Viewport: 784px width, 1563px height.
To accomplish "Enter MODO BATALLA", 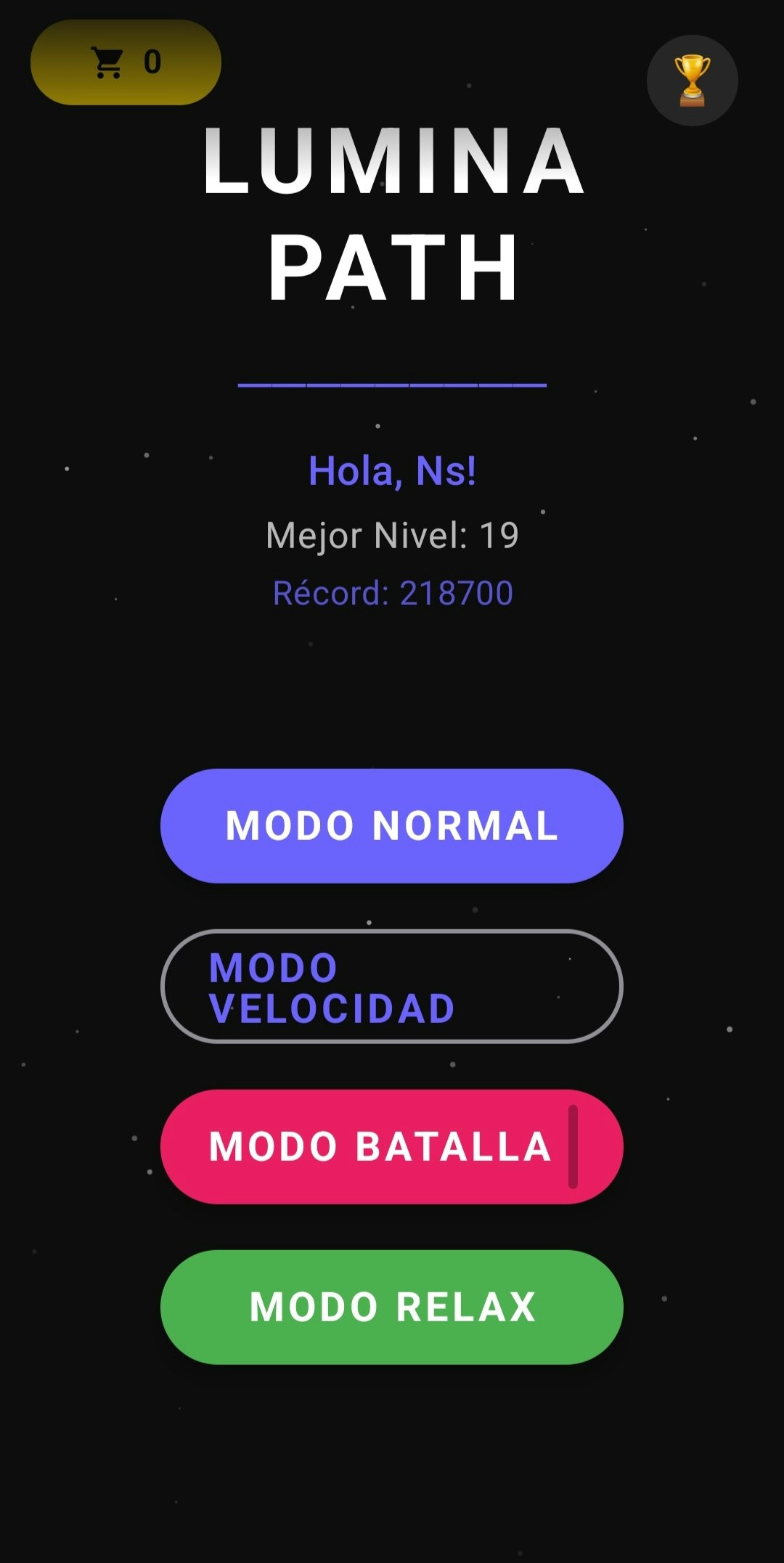I will pyautogui.click(x=377, y=1145).
